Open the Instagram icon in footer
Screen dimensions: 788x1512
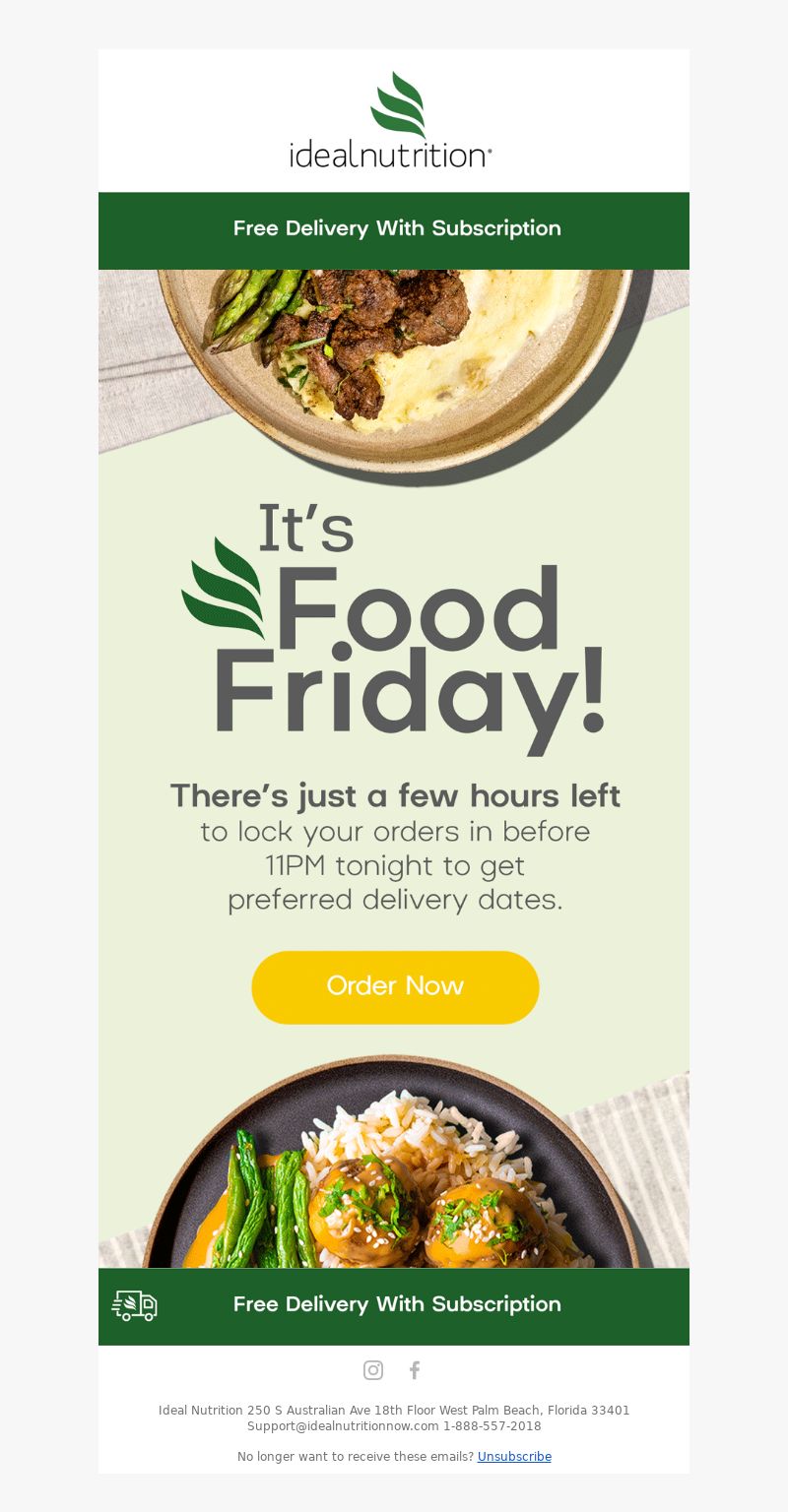373,1369
